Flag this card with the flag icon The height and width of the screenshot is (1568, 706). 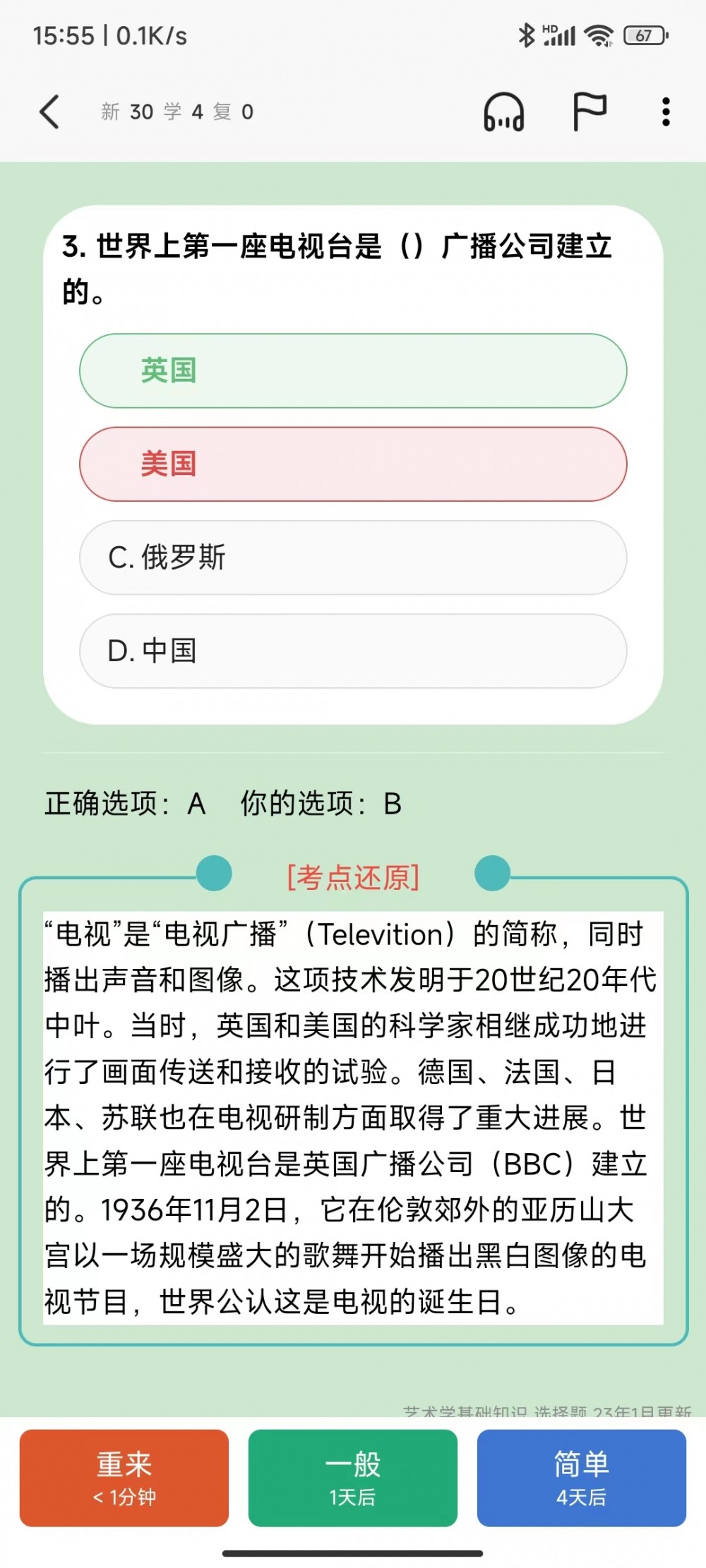click(x=589, y=111)
